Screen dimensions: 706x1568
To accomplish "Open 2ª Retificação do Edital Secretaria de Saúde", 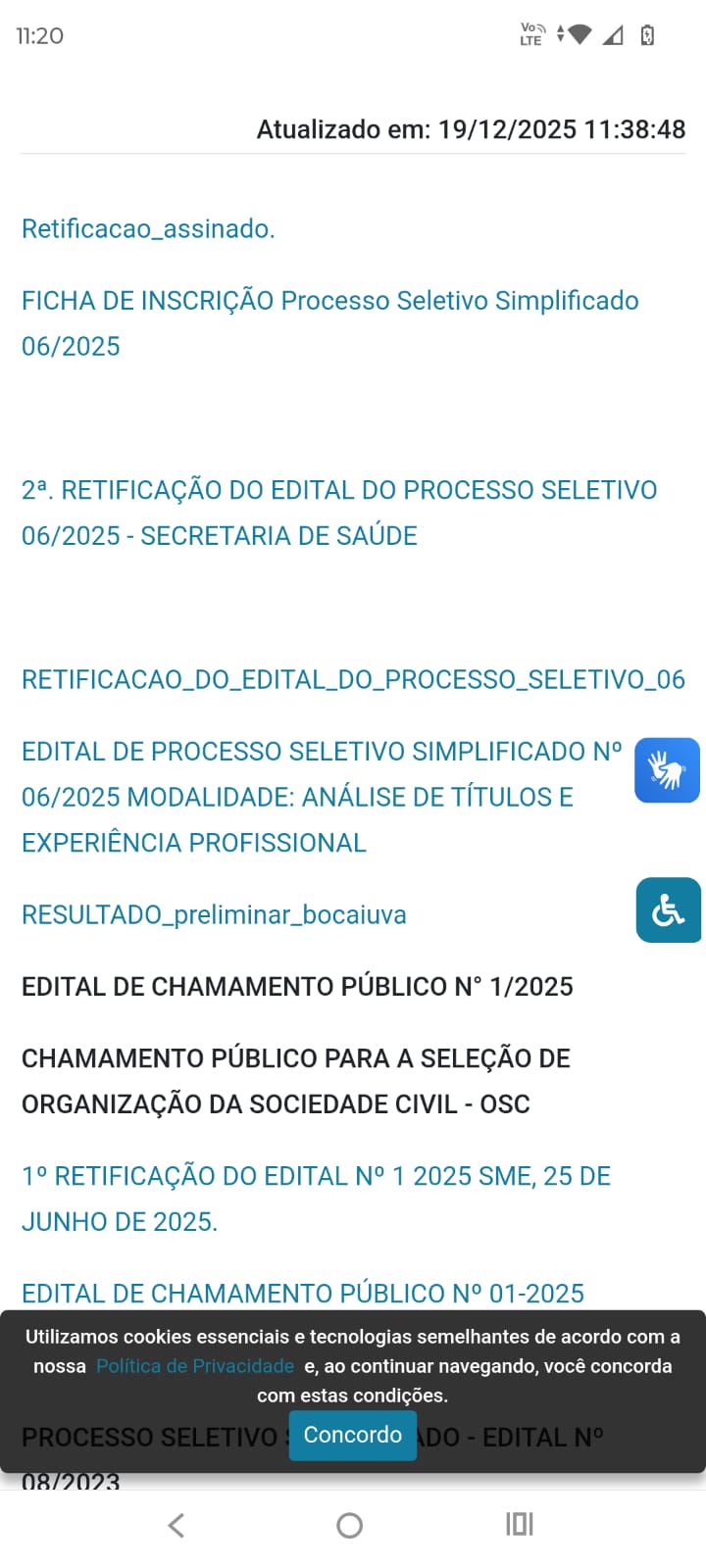I will click(338, 490).
